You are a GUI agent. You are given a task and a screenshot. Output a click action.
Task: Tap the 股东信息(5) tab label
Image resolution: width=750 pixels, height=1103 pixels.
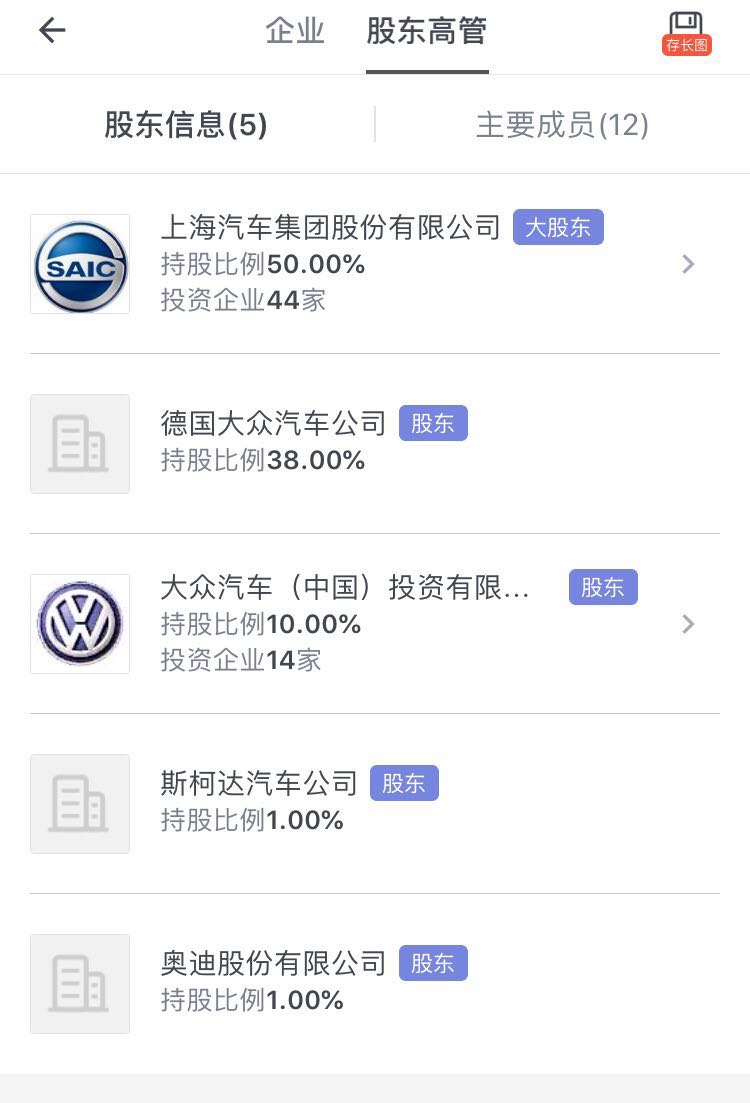185,124
